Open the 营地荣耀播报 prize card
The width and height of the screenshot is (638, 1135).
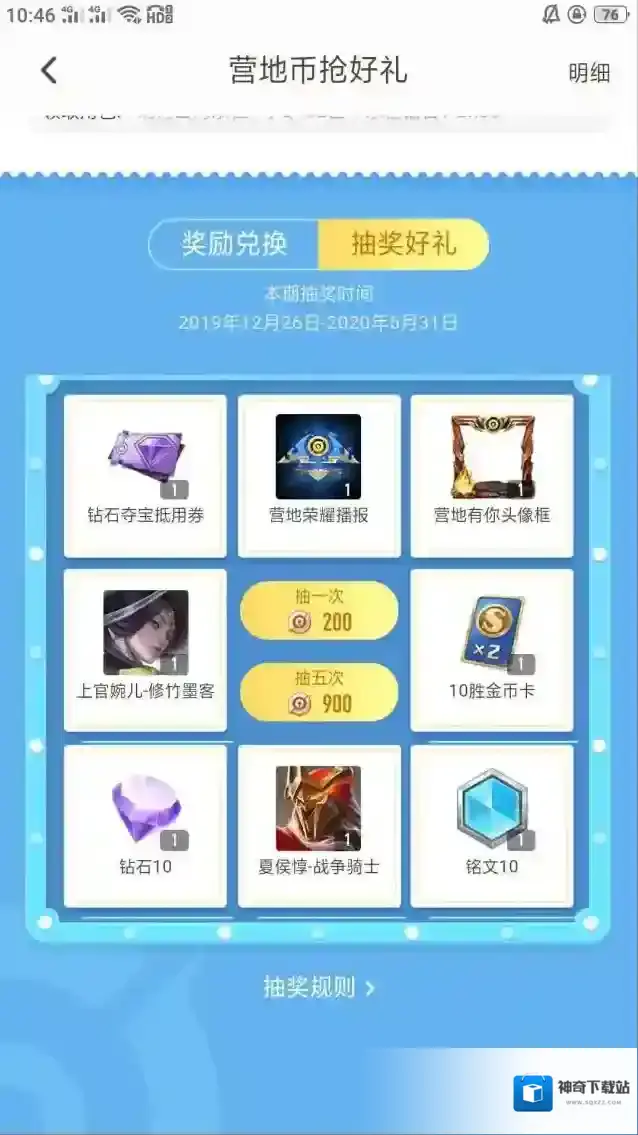click(x=319, y=475)
